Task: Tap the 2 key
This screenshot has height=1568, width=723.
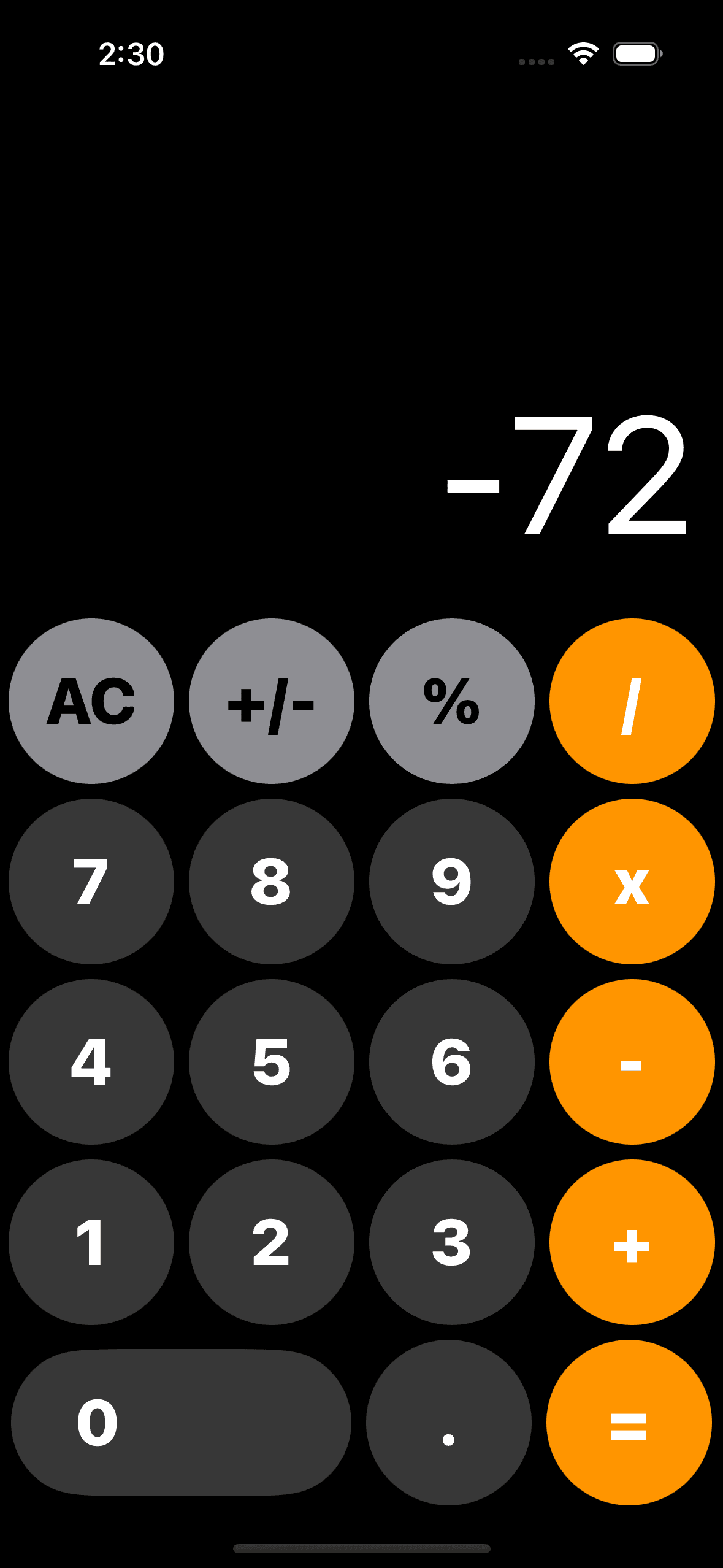Action: coord(272,1242)
